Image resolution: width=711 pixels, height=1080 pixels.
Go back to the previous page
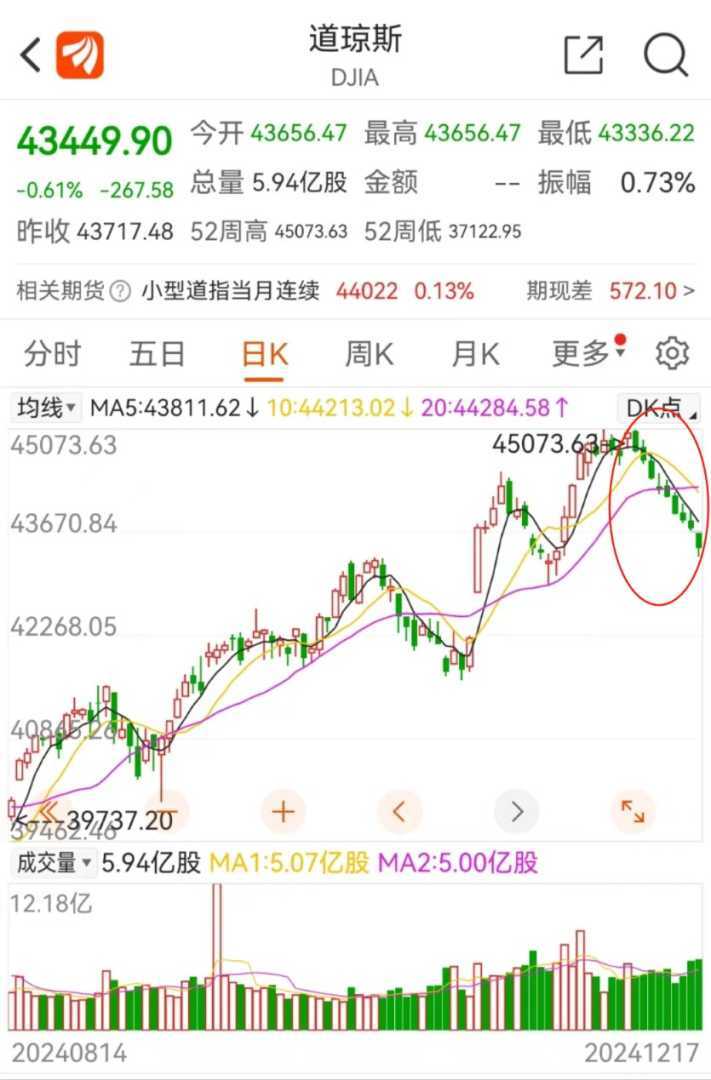(30, 55)
